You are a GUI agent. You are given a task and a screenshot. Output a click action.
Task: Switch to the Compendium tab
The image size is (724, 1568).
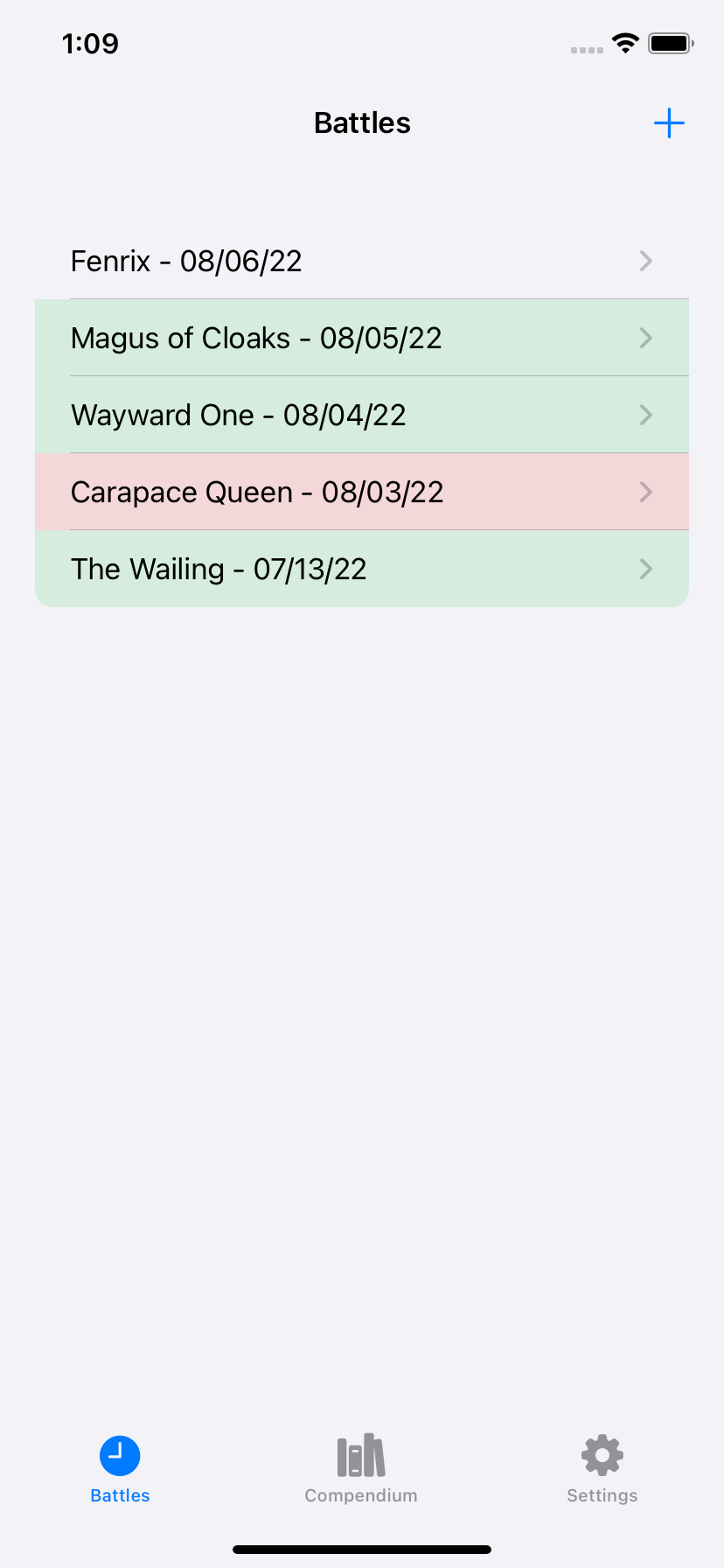pyautogui.click(x=361, y=1469)
